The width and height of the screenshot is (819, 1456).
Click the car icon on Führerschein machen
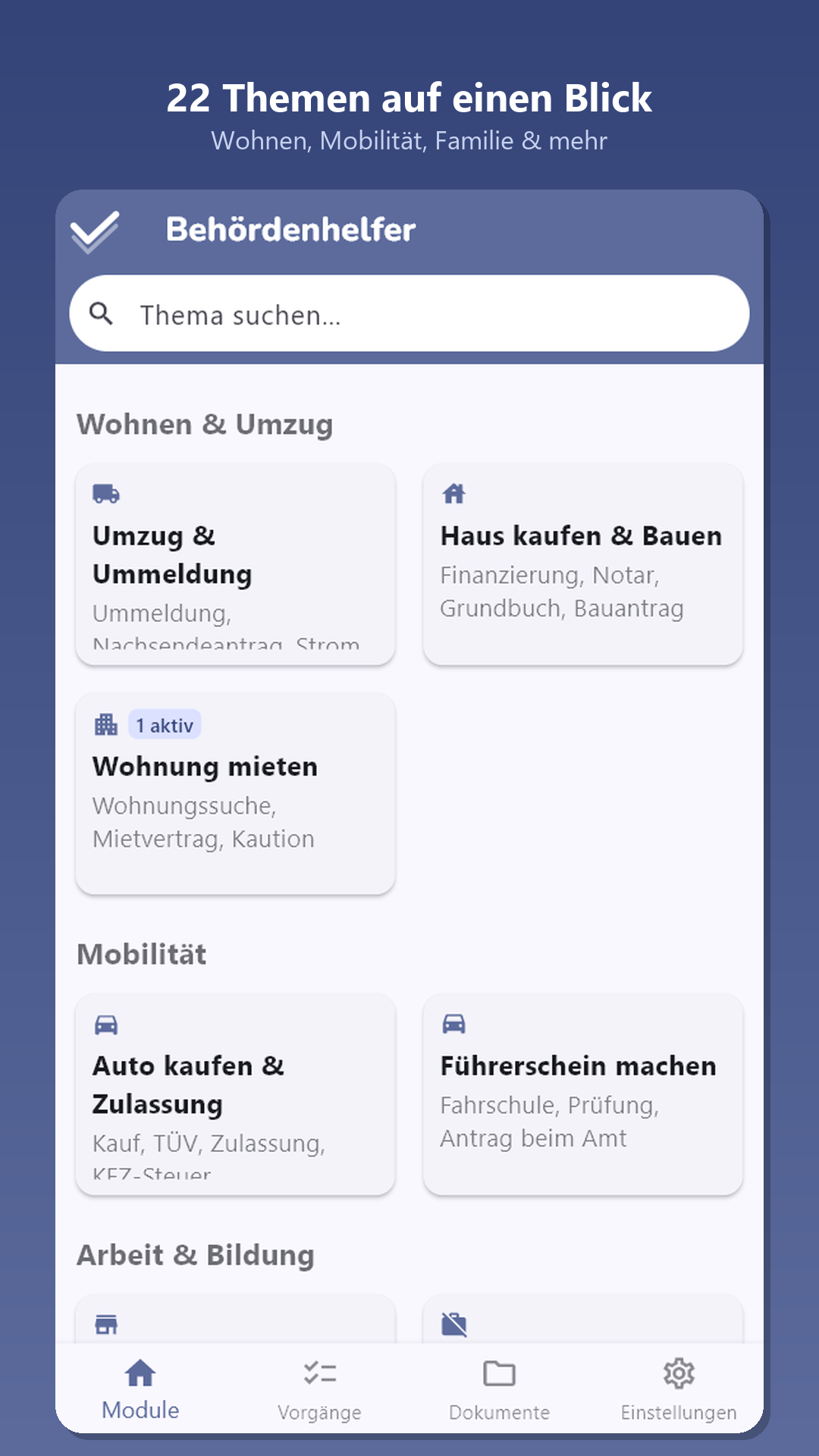(453, 1025)
